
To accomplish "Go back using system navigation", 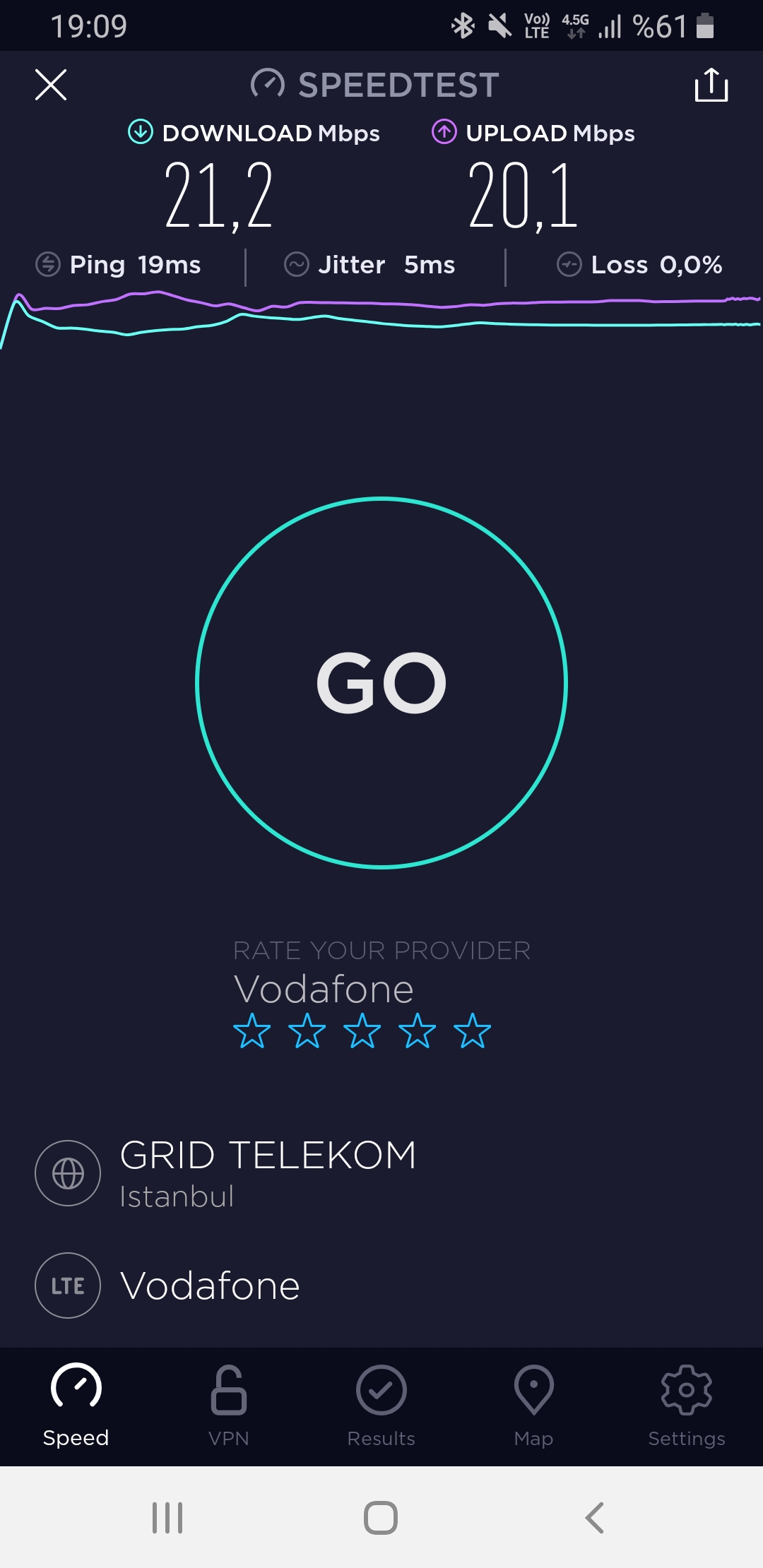I will [x=595, y=1517].
